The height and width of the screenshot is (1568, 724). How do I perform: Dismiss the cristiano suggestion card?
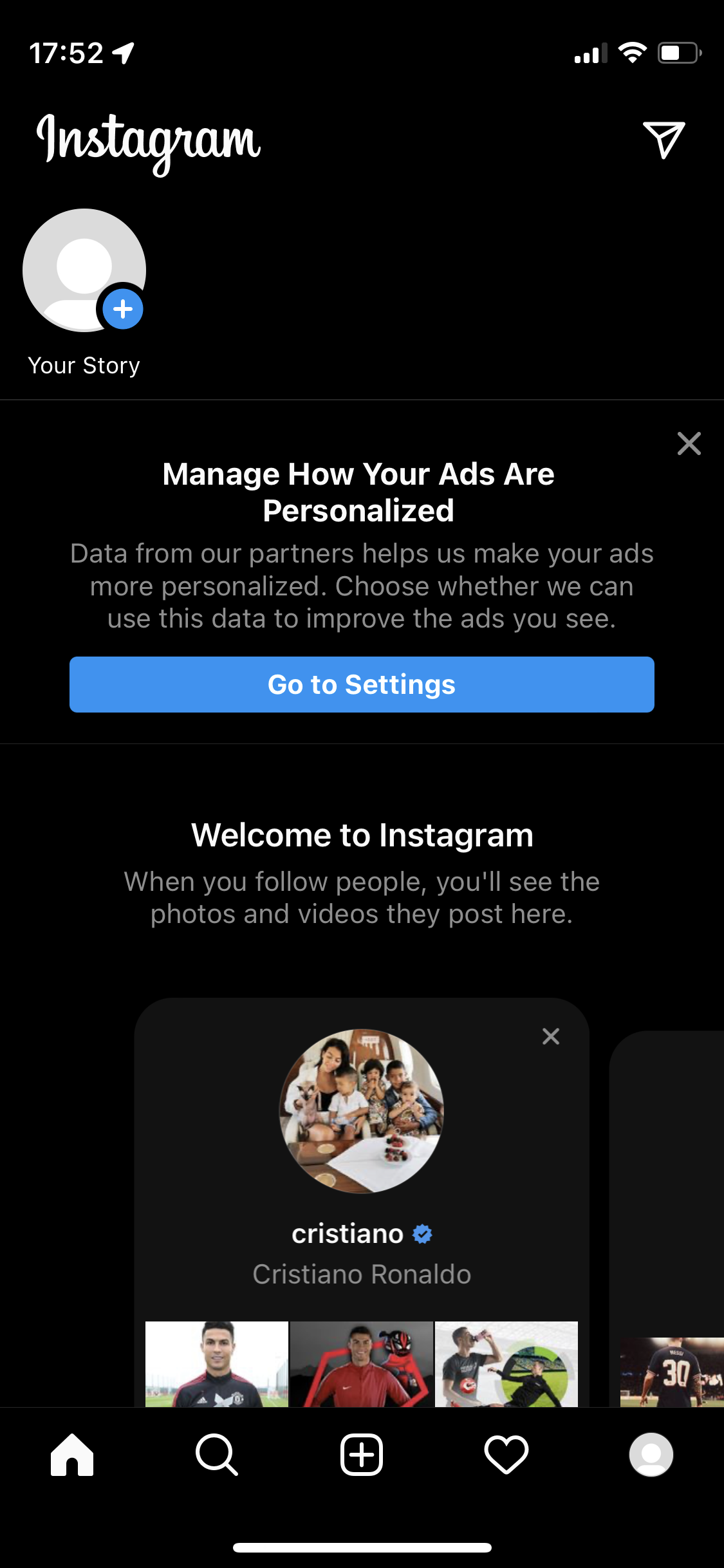(x=551, y=1036)
